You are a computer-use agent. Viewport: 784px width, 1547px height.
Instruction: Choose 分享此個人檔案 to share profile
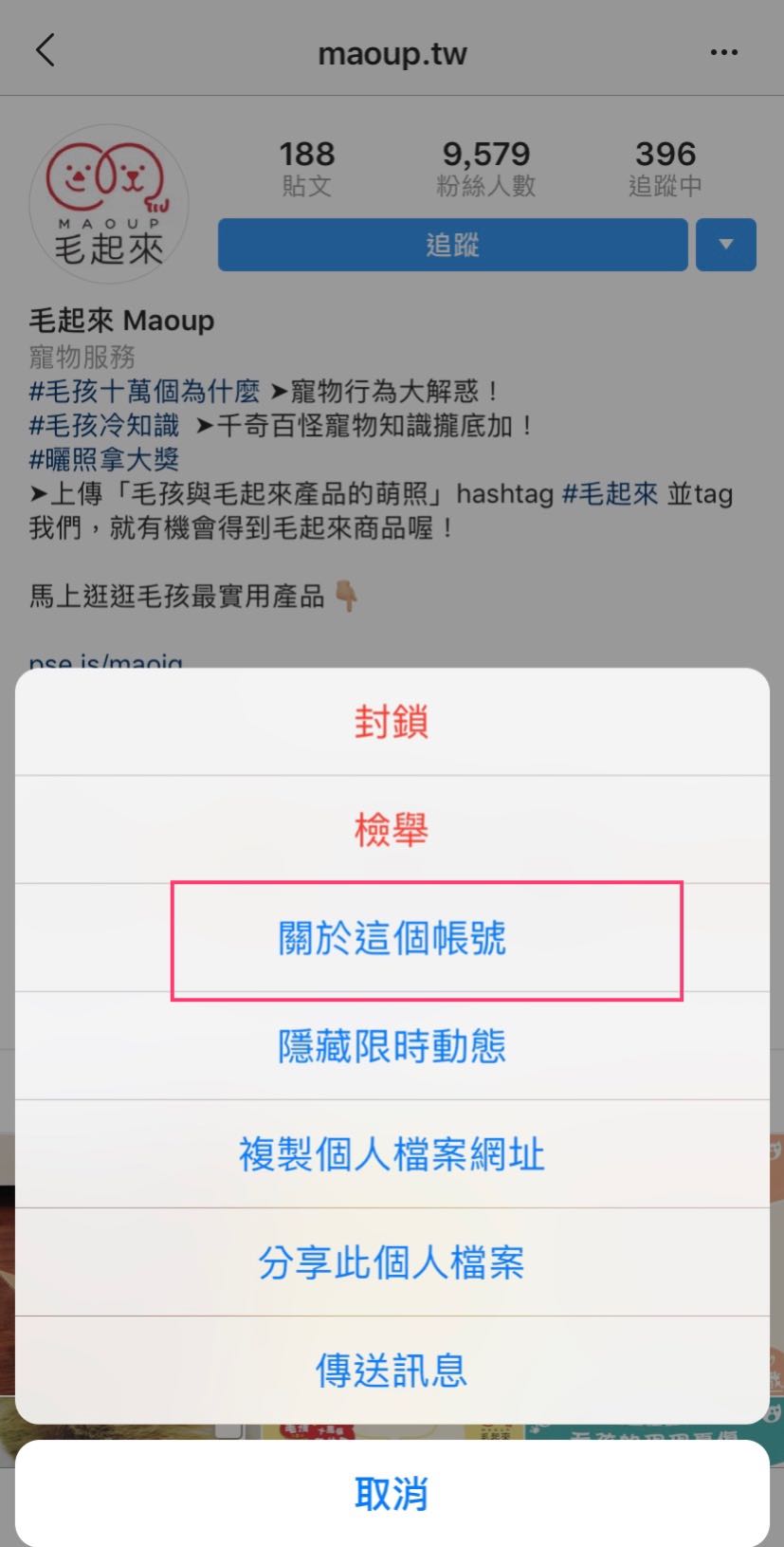coord(392,1262)
